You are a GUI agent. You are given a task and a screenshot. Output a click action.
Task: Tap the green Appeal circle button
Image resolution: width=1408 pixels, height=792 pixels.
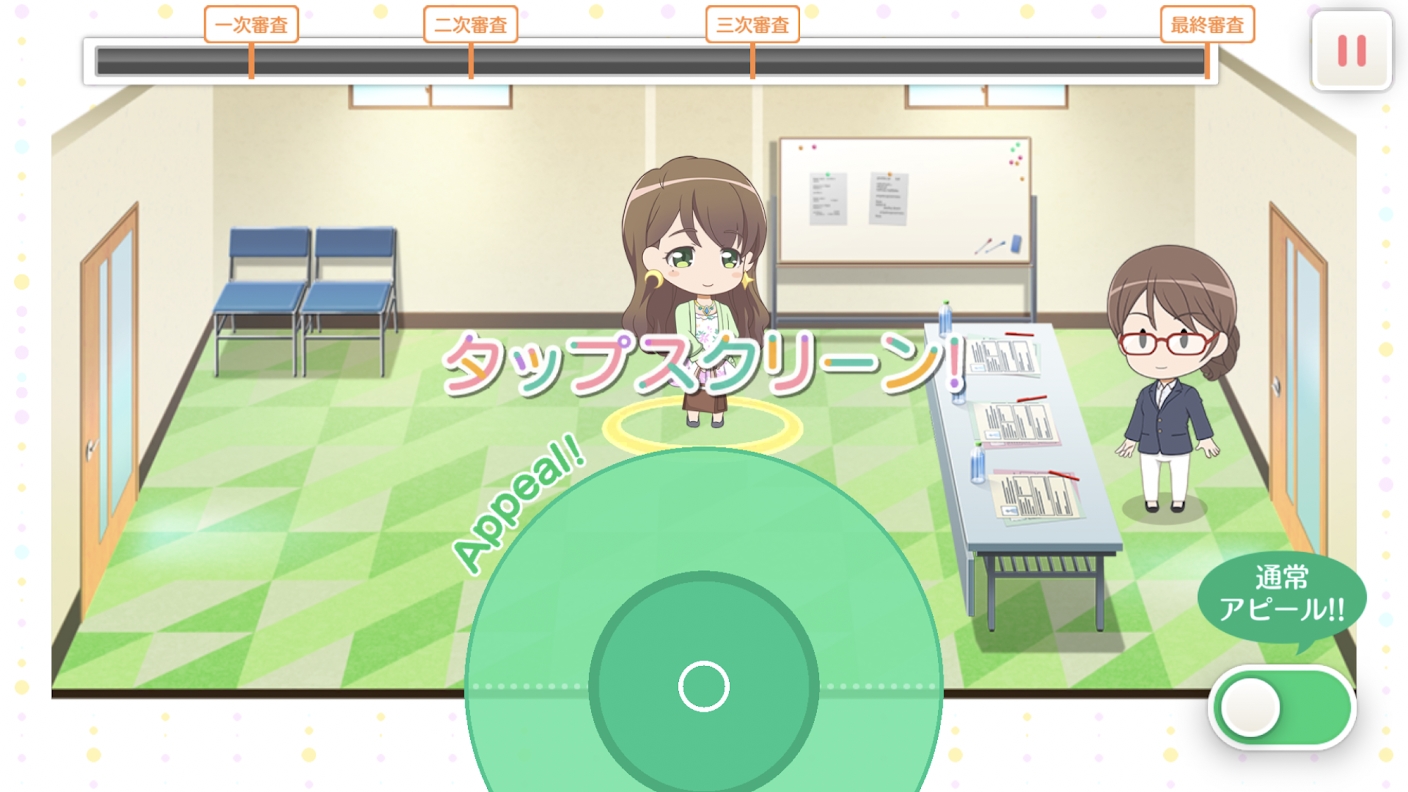[703, 686]
